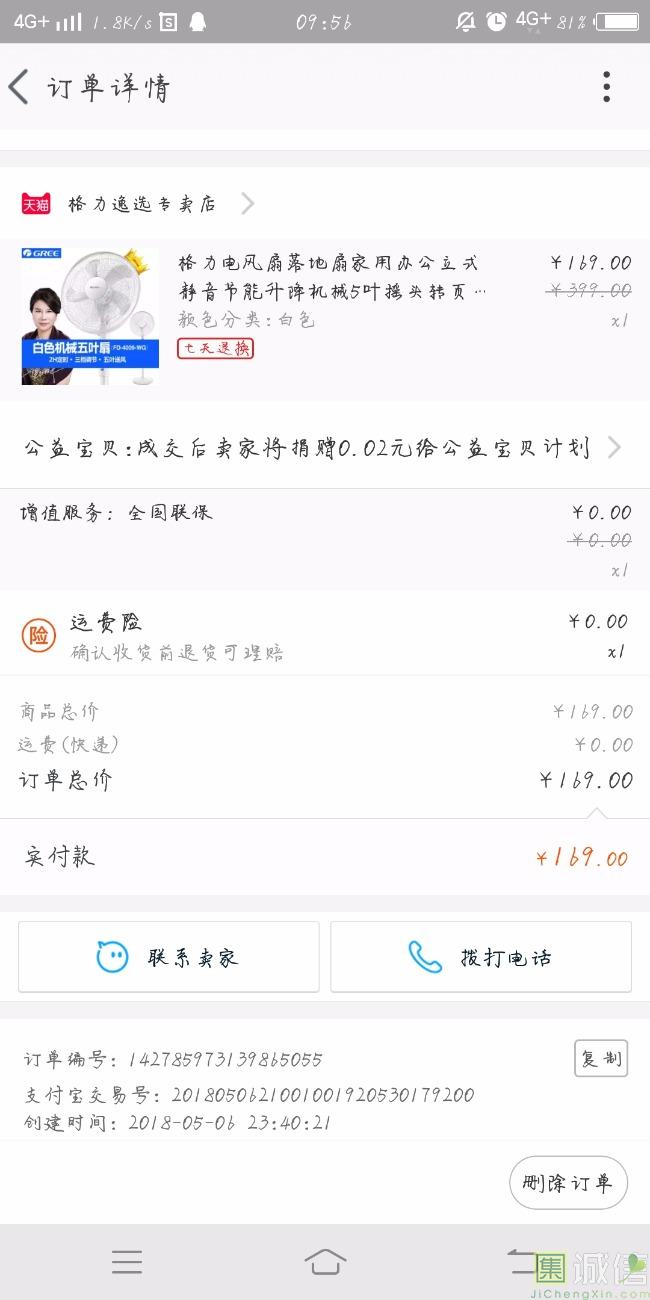Open the three-dot overflow menu
This screenshot has width=650, height=1300.
(x=606, y=87)
